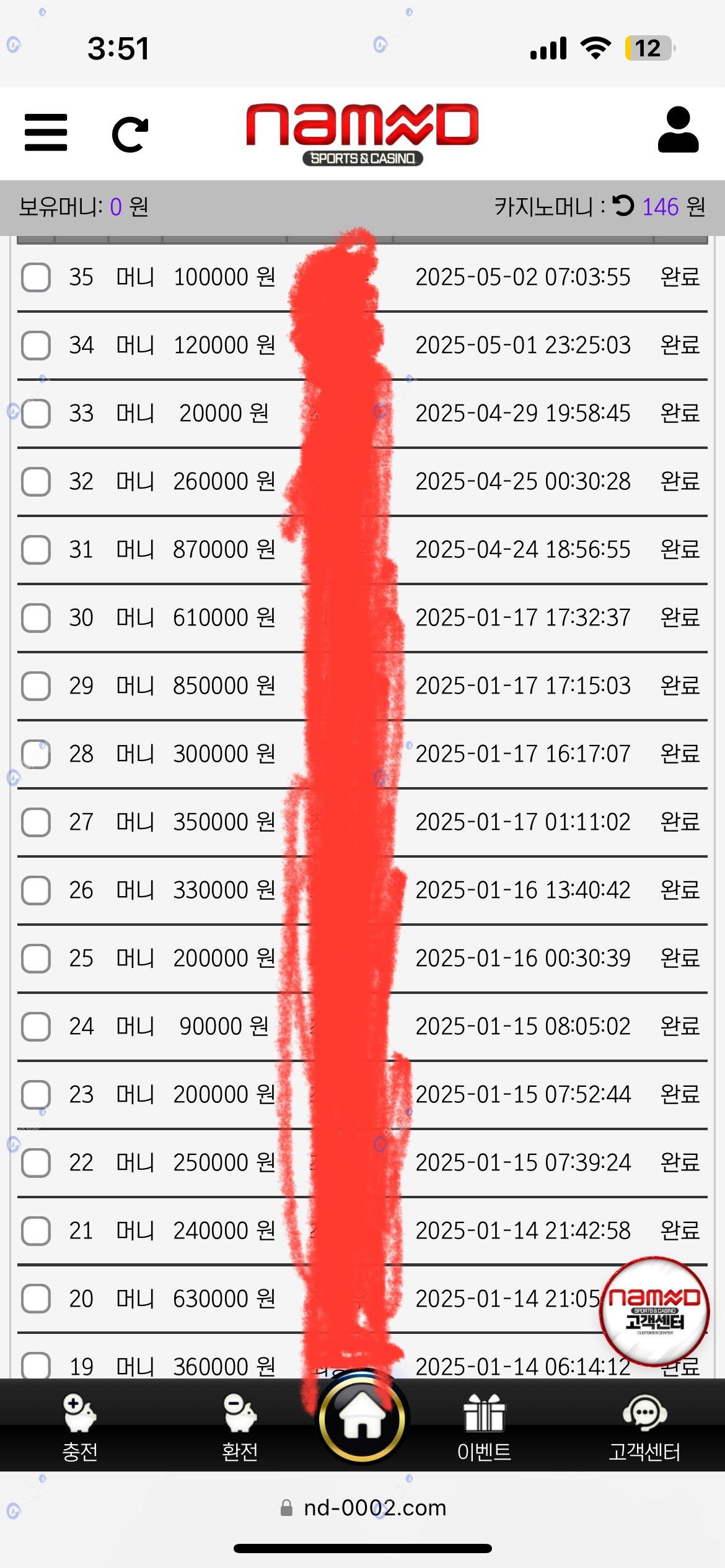Viewport: 725px width, 1568px height.
Task: Select the checkbox for row 26
Action: tap(36, 890)
